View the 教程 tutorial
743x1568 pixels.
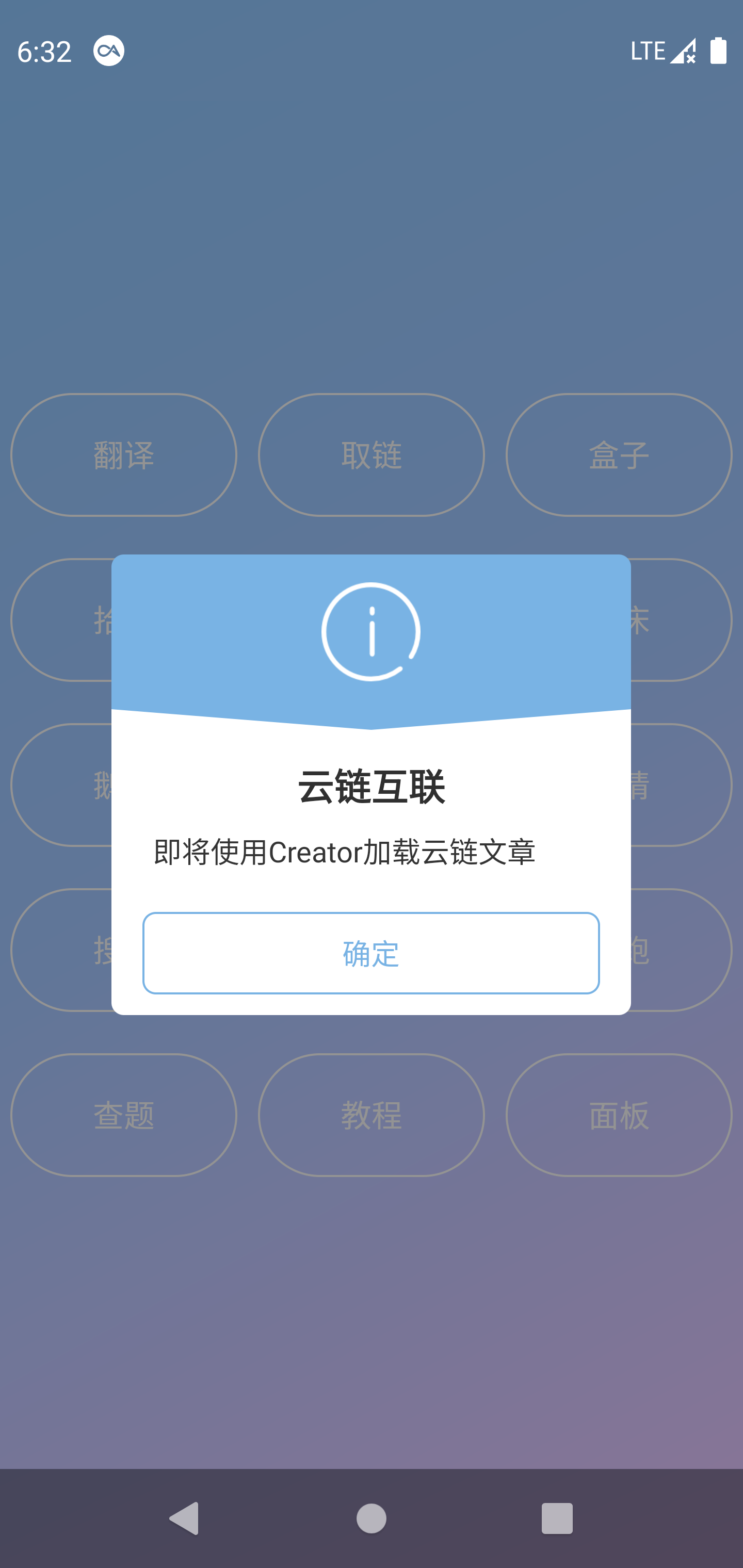coord(371,1115)
